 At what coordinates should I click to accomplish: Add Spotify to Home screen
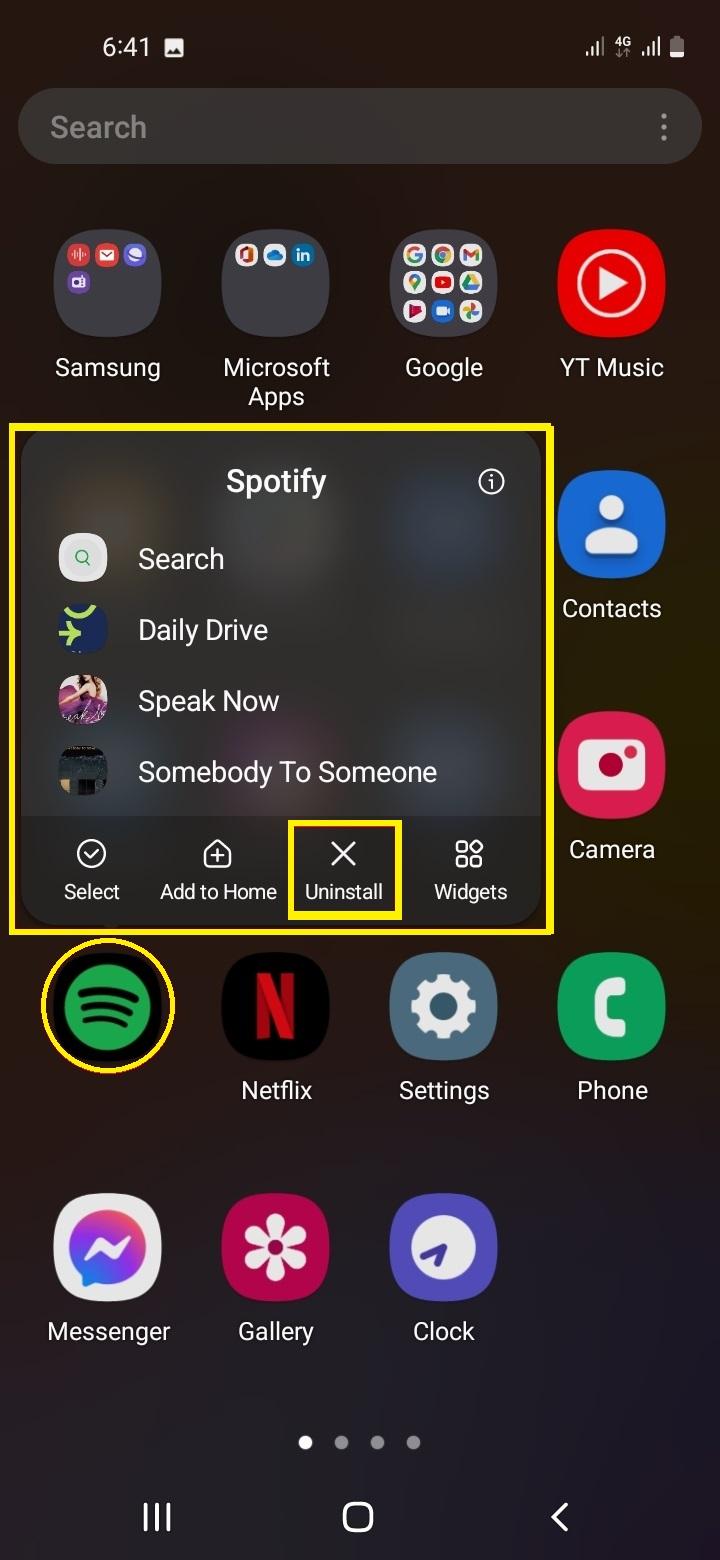[x=218, y=870]
